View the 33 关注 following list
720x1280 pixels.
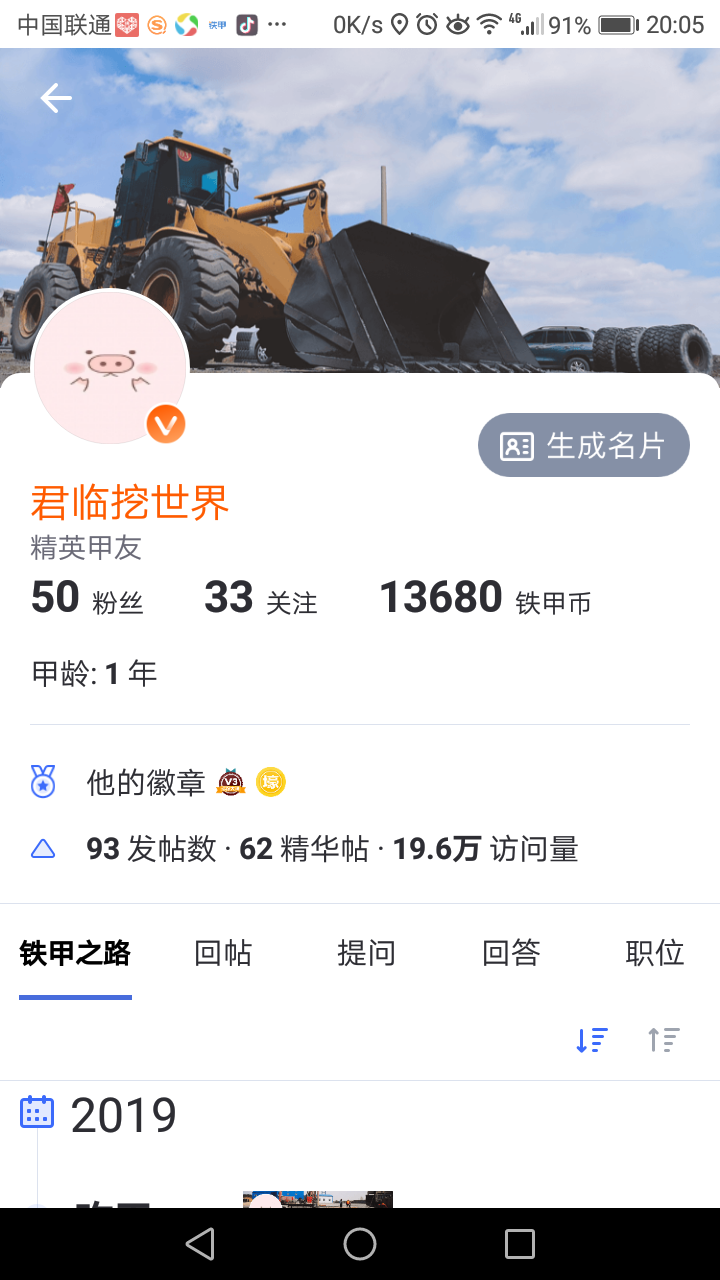(260, 599)
